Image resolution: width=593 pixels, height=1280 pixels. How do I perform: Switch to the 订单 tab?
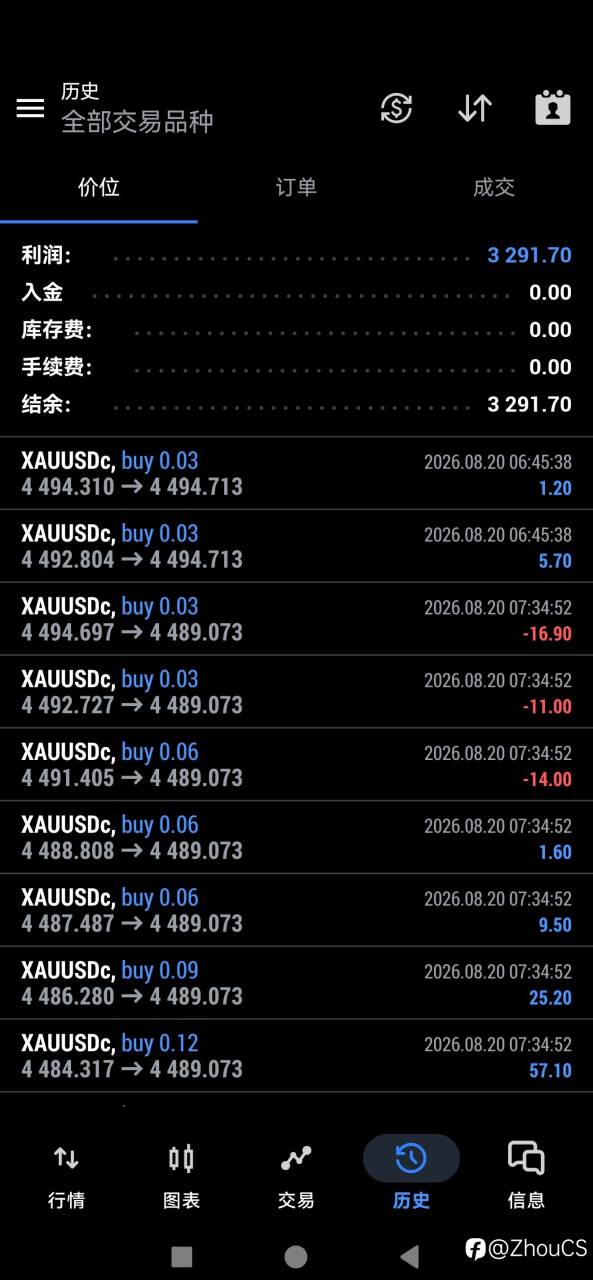(x=296, y=187)
